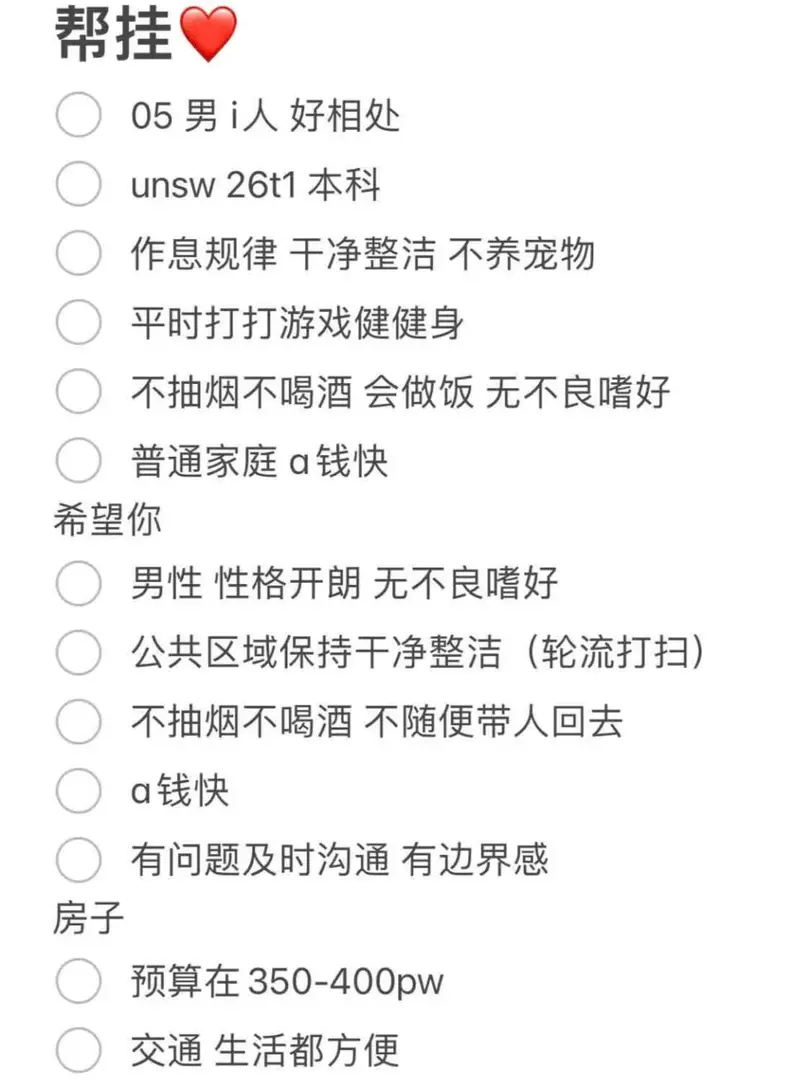810x1080 pixels.
Task: Check the circle next to "05 男 i人 好相处"
Action: pos(78,116)
